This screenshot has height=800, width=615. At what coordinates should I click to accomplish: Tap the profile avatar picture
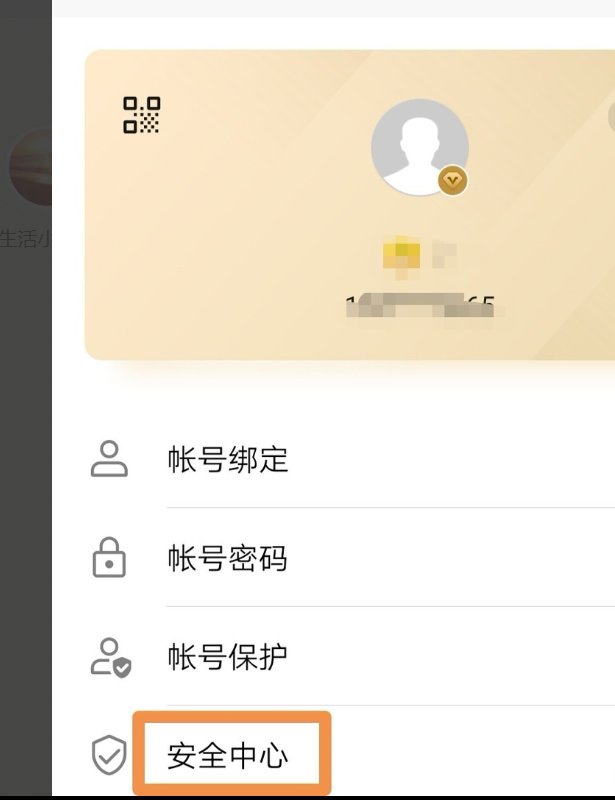(x=420, y=148)
